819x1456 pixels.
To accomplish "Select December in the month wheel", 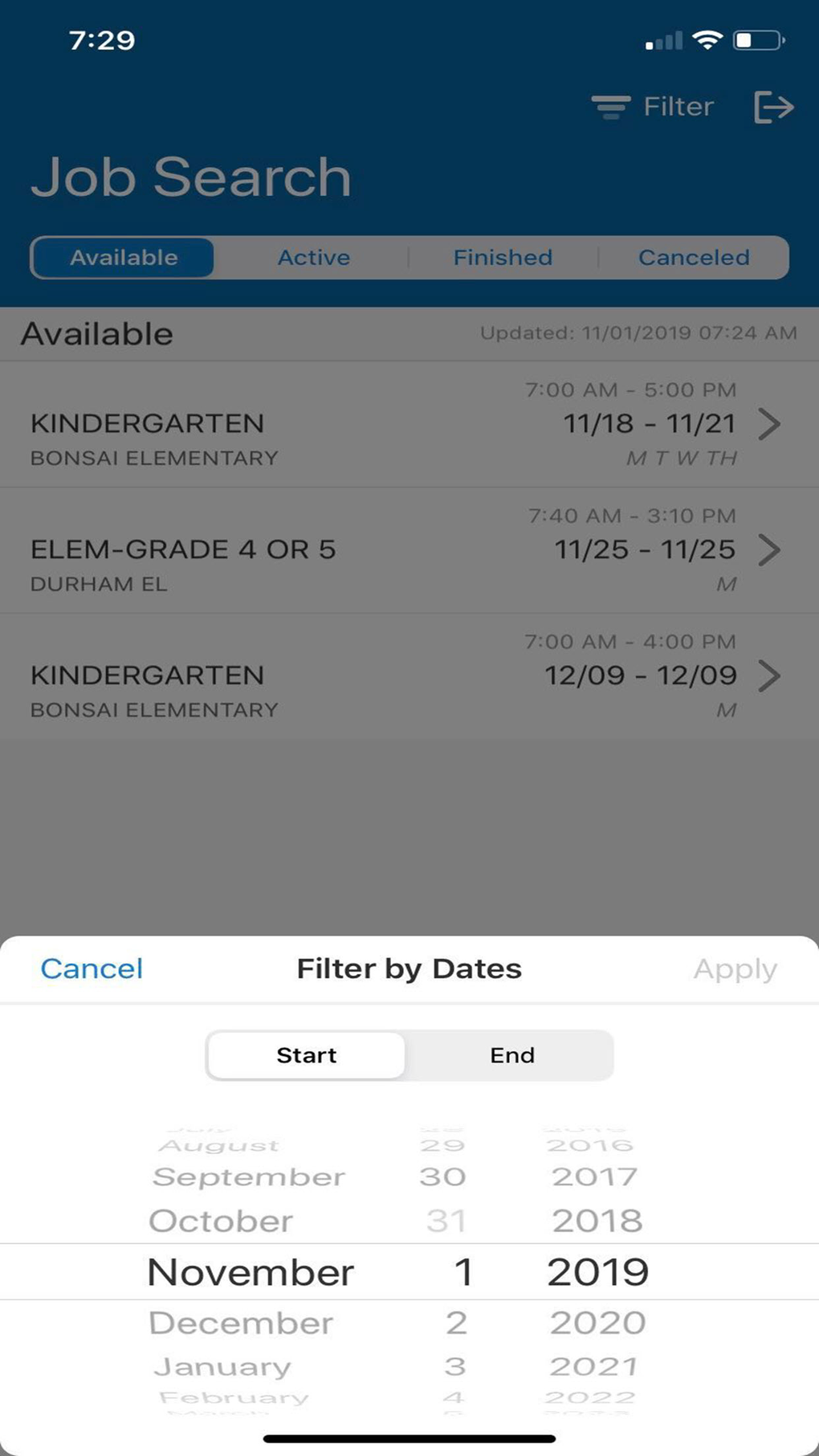I will (x=242, y=1322).
